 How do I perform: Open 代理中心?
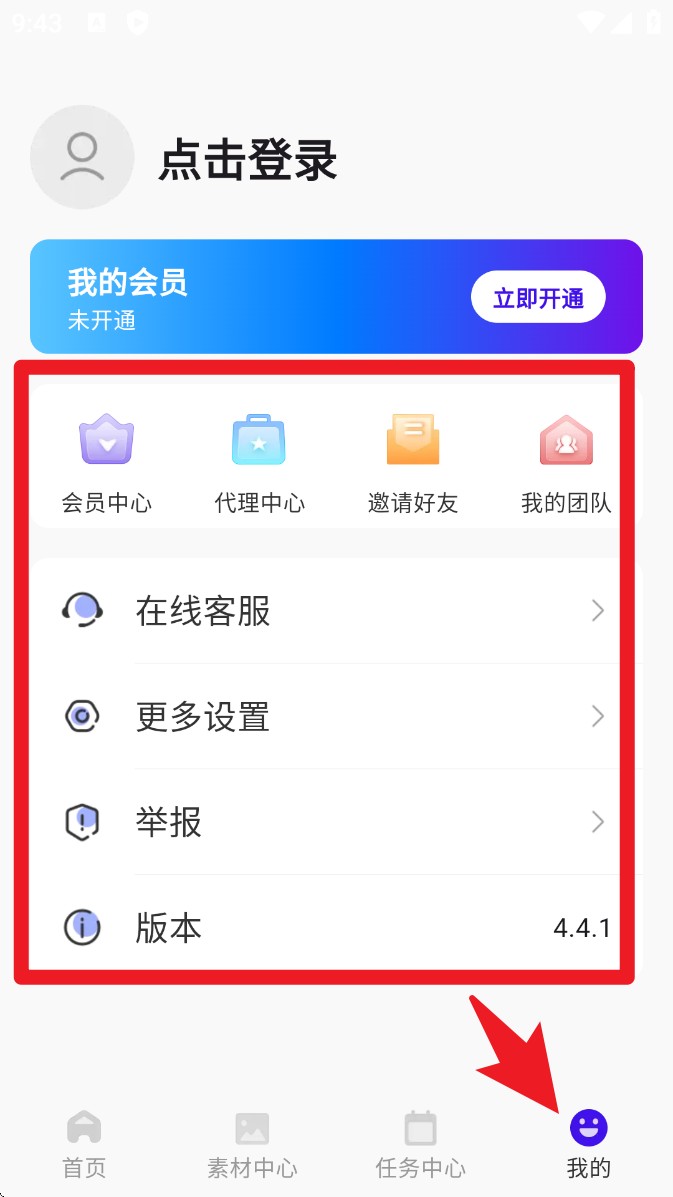pyautogui.click(x=259, y=462)
